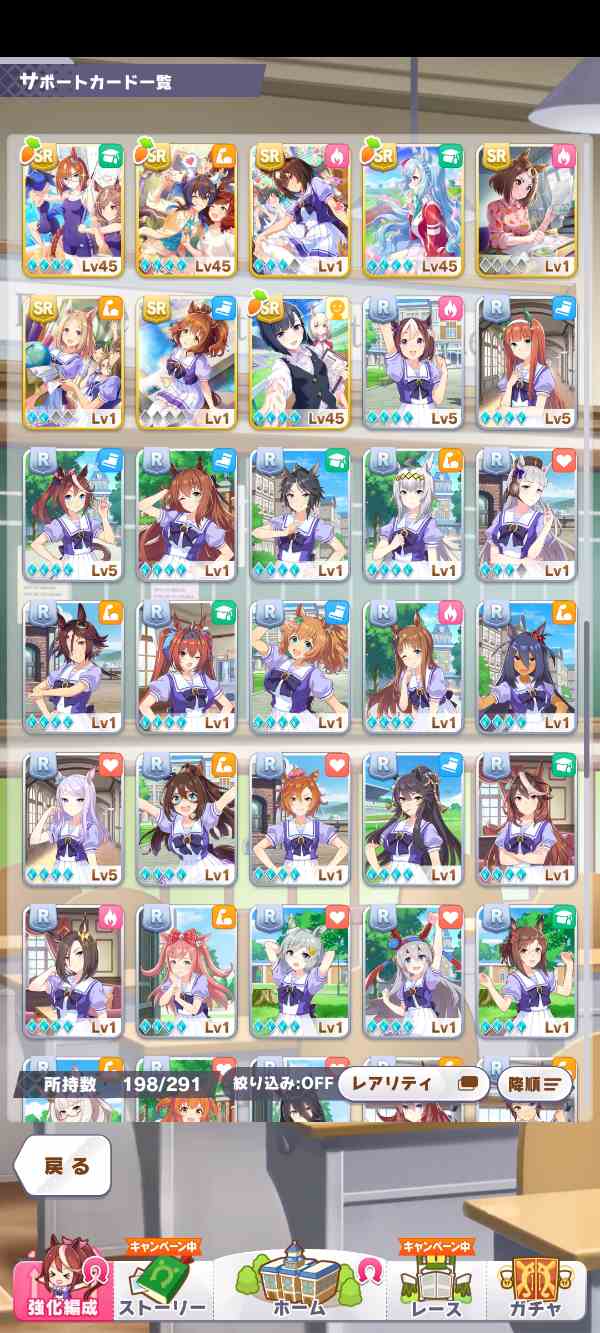The image size is (600, 1333).
Task: Select the R card with orange twin-tails
Action: tap(300, 666)
